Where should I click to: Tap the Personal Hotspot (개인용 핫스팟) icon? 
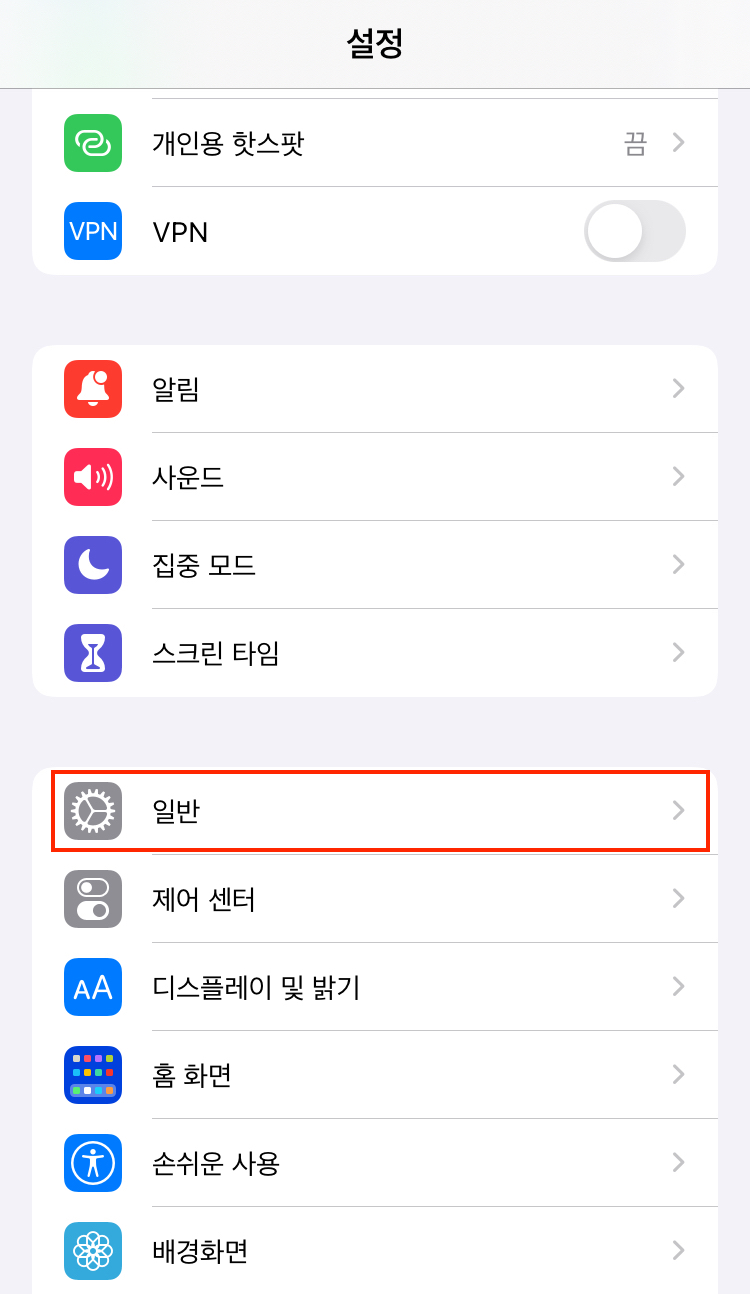[x=92, y=143]
